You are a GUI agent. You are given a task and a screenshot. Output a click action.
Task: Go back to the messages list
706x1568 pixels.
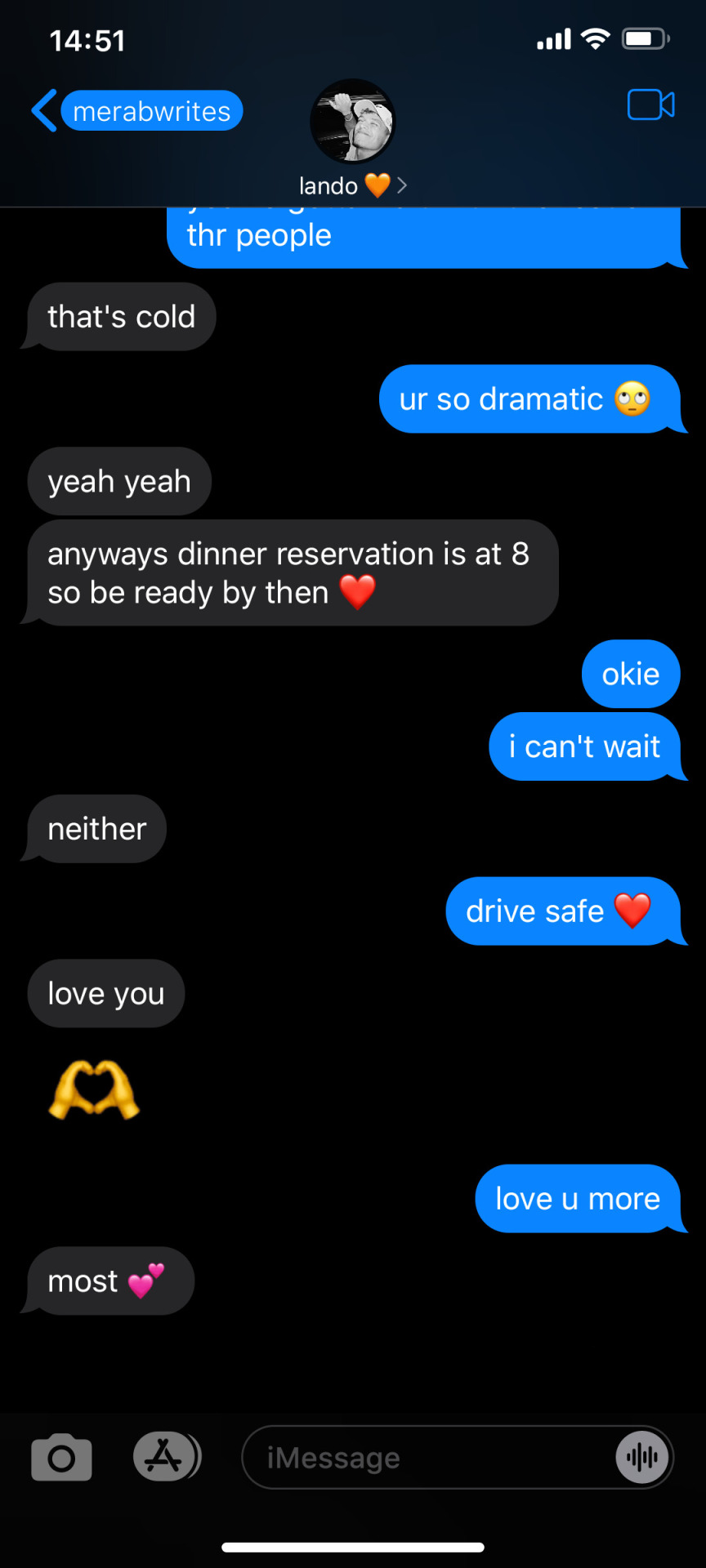click(x=46, y=111)
